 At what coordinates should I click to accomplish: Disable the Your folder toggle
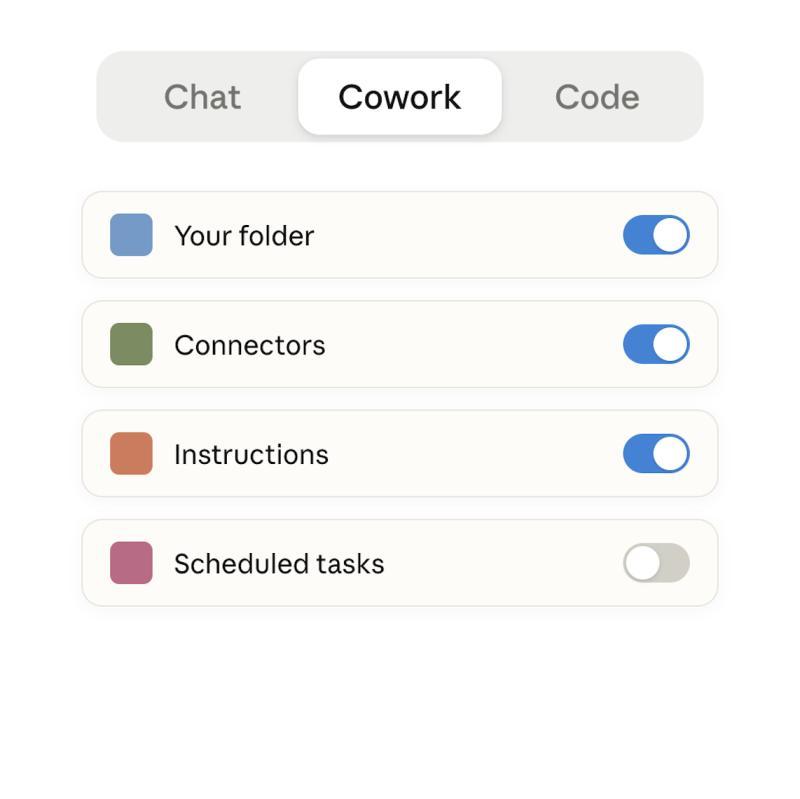656,235
